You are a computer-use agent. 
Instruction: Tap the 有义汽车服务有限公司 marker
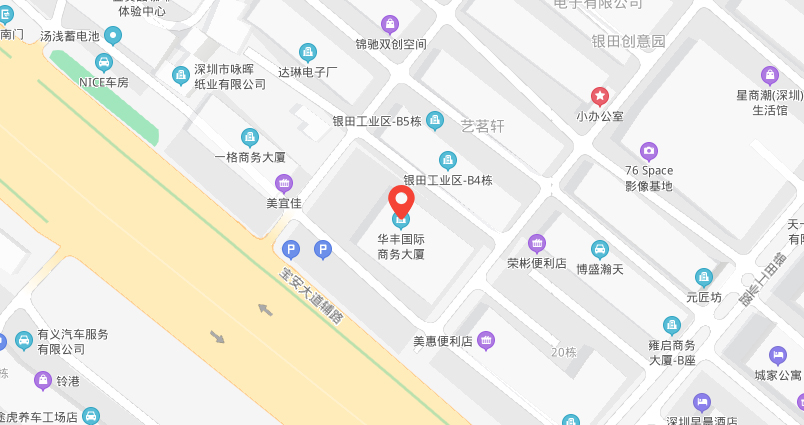pos(24,341)
